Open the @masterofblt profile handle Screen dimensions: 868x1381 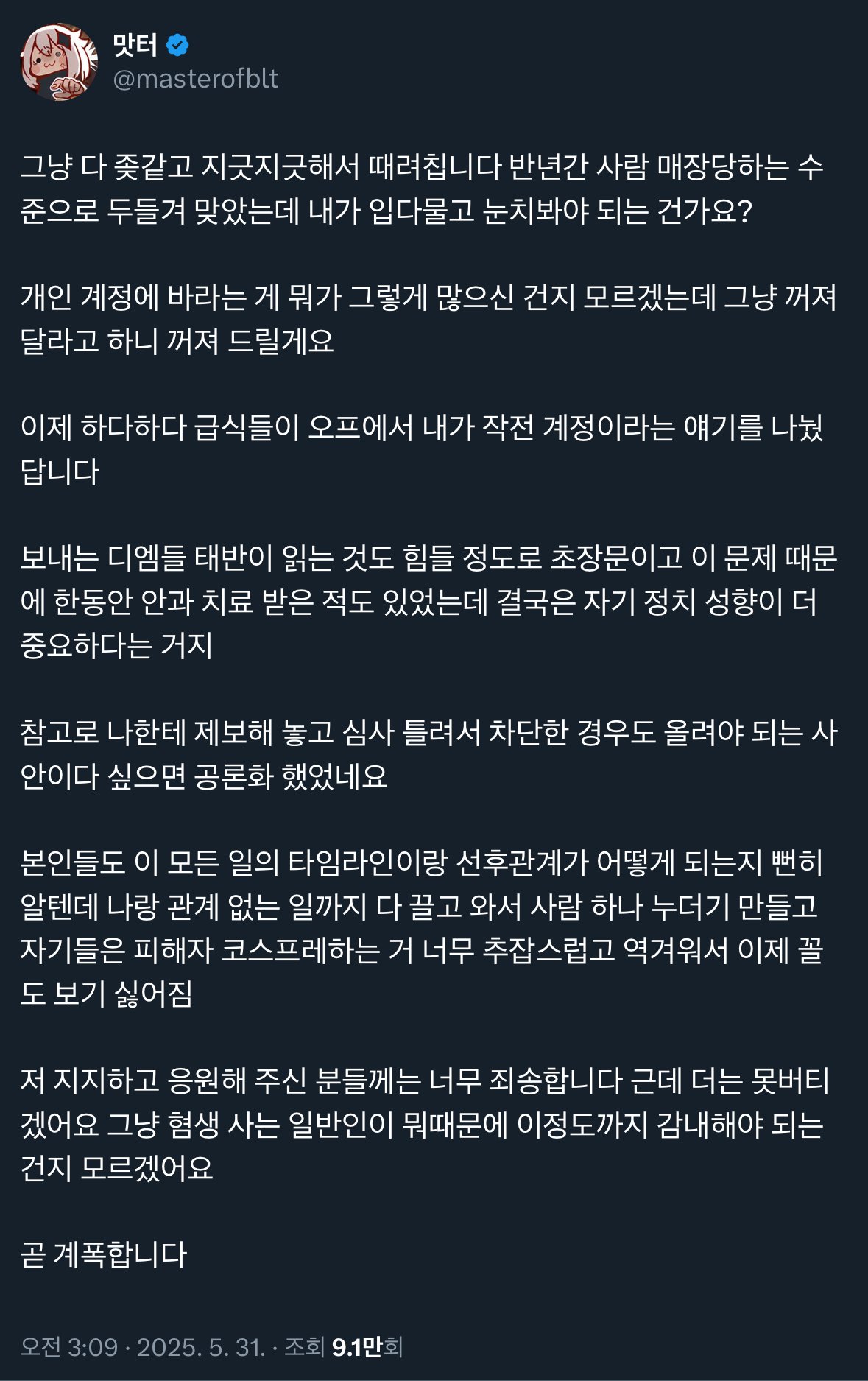(x=195, y=79)
